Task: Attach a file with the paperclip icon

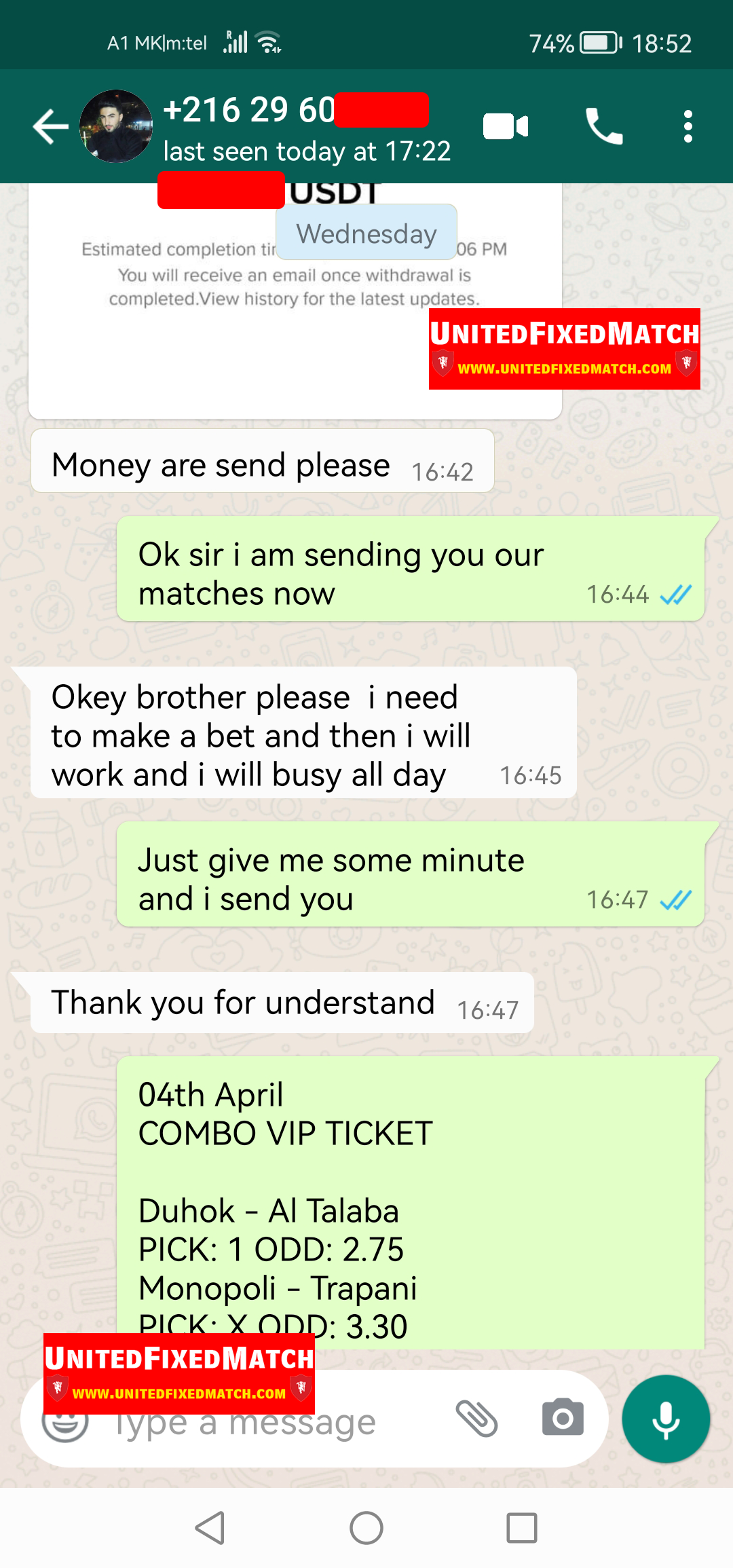Action: click(x=476, y=1419)
